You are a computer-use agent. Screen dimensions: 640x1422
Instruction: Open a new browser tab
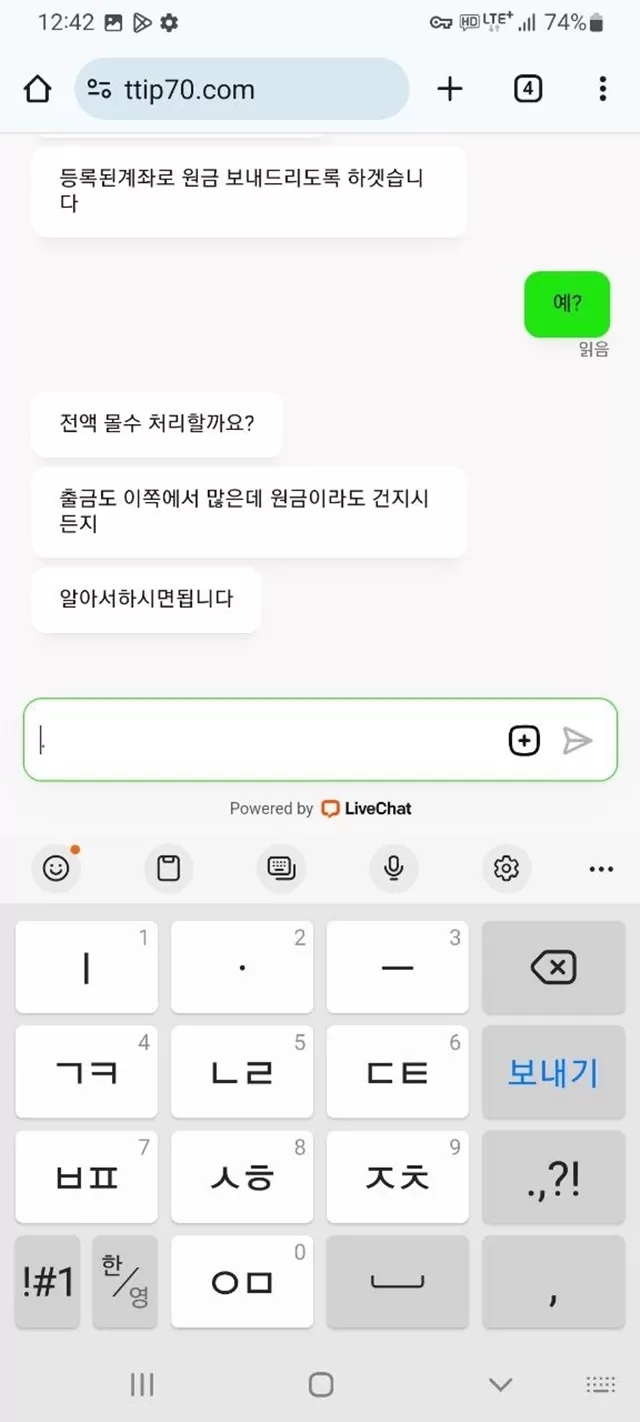click(x=451, y=89)
